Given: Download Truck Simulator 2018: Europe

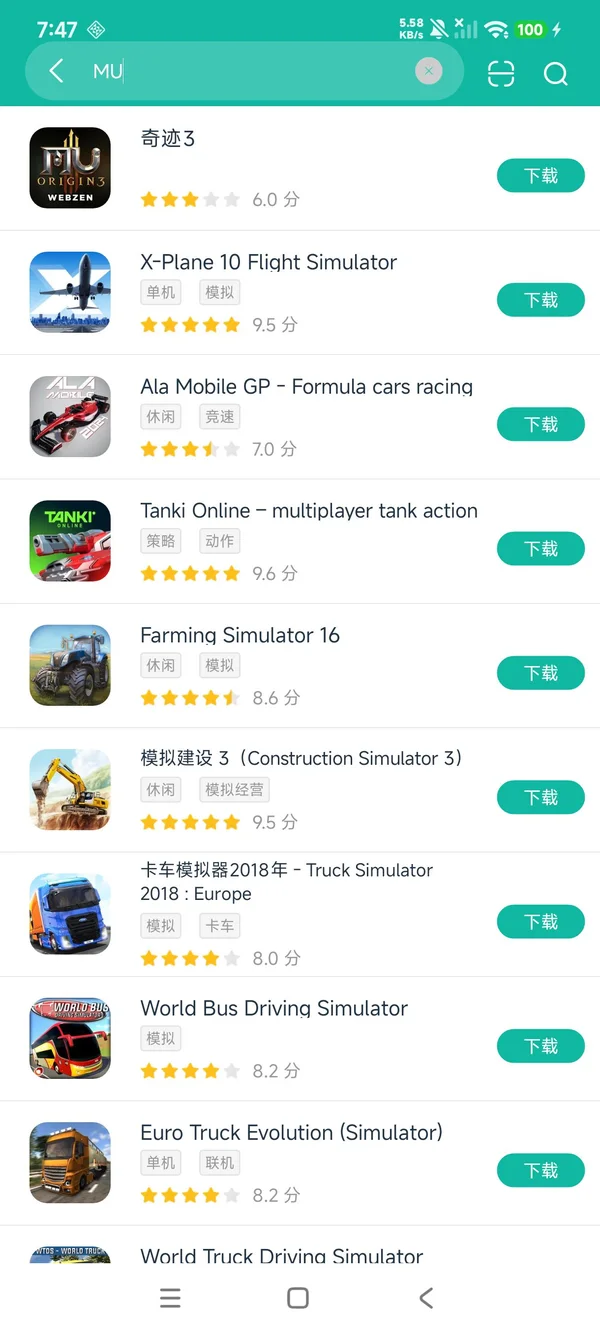Looking at the screenshot, I should pos(540,922).
